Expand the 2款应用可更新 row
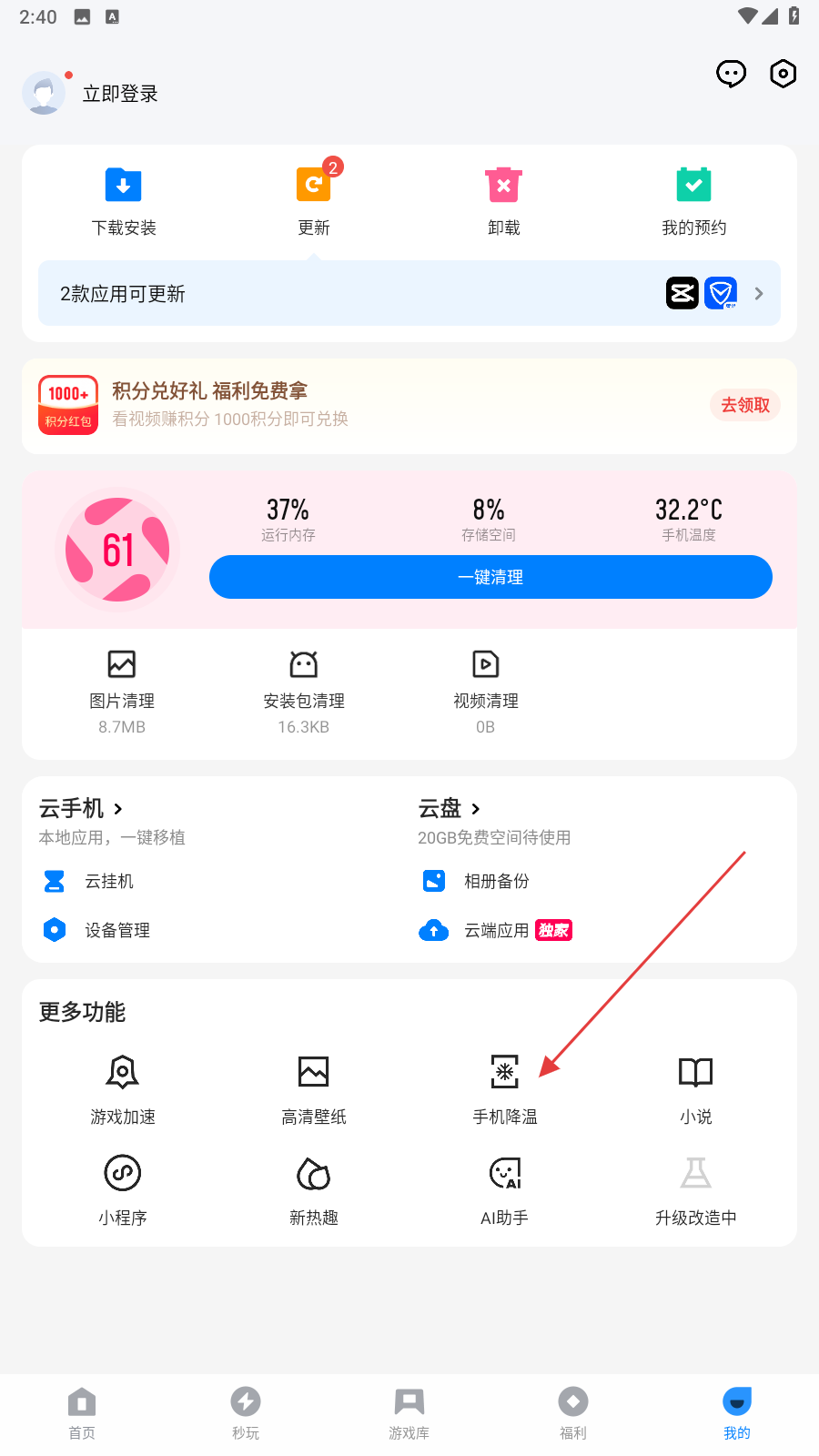This screenshot has width=819, height=1456. [x=409, y=293]
